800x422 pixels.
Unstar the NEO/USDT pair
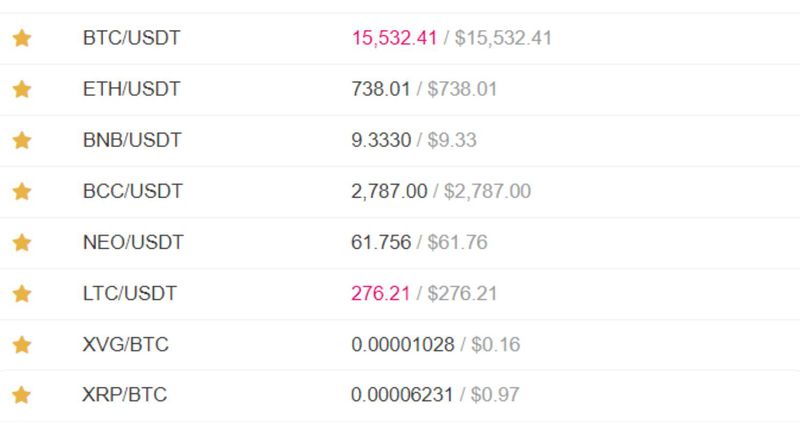22,242
